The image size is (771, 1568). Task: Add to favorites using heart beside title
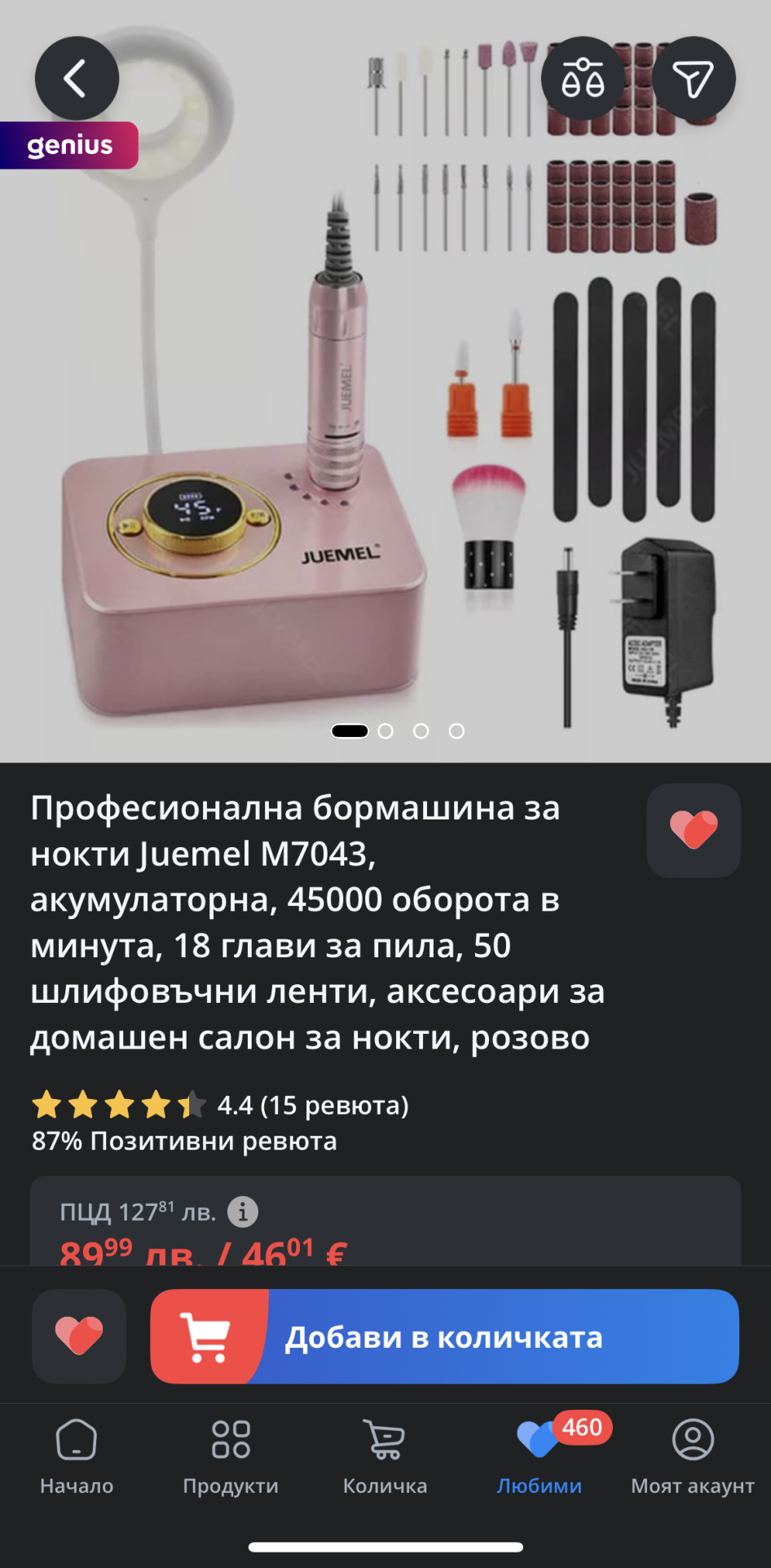click(x=694, y=830)
